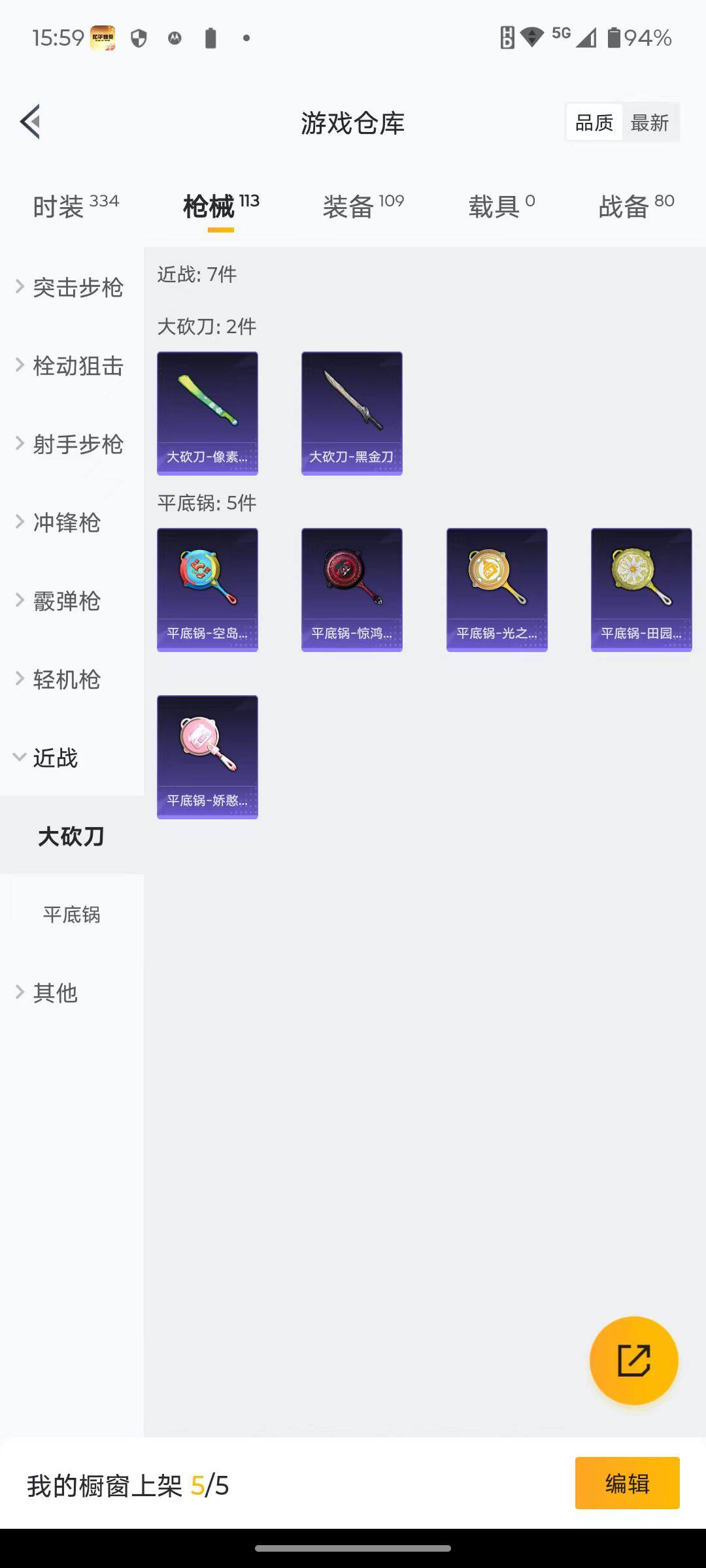Viewport: 706px width, 1568px height.
Task: Open the 平底锅-娇憨 pink pan item
Action: point(207,757)
